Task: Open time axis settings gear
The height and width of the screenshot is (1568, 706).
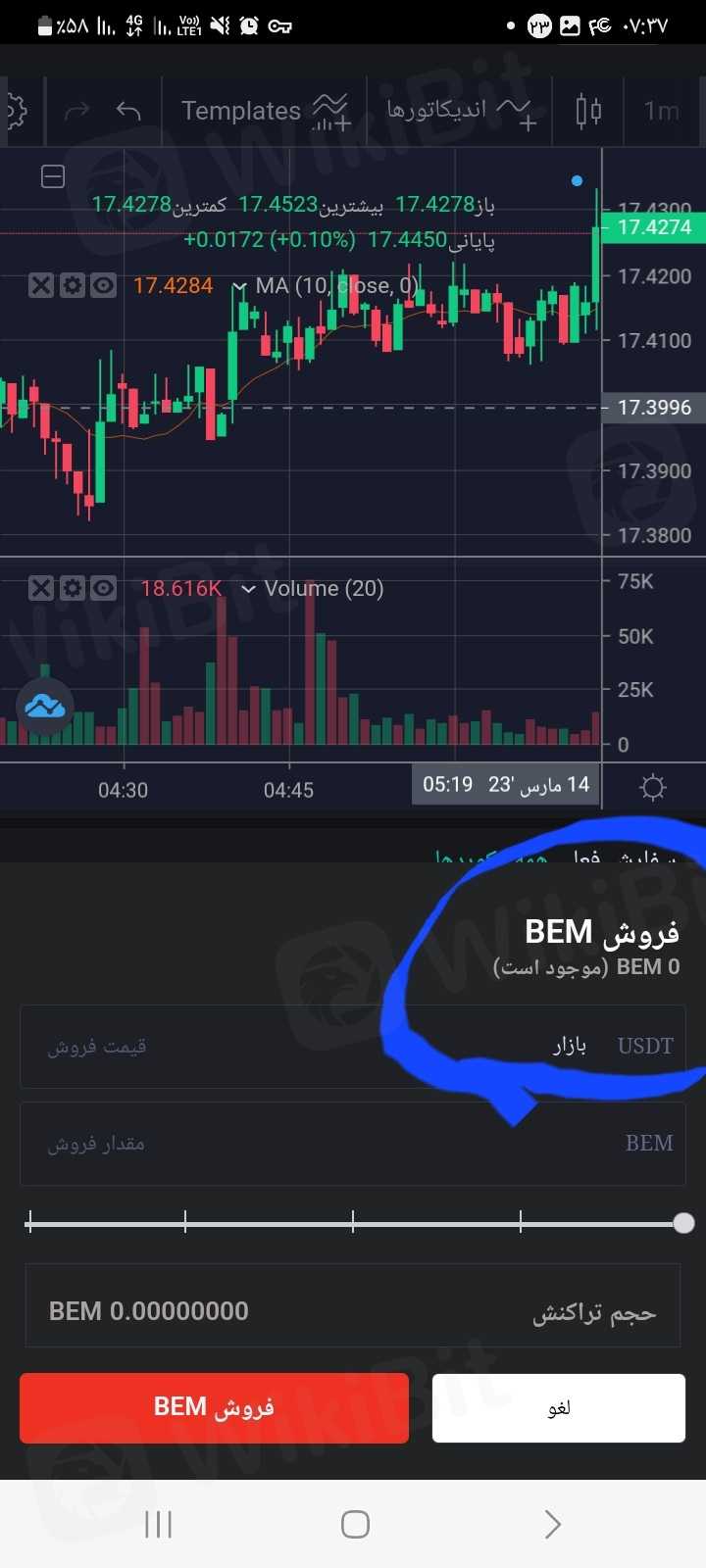Action: click(652, 787)
